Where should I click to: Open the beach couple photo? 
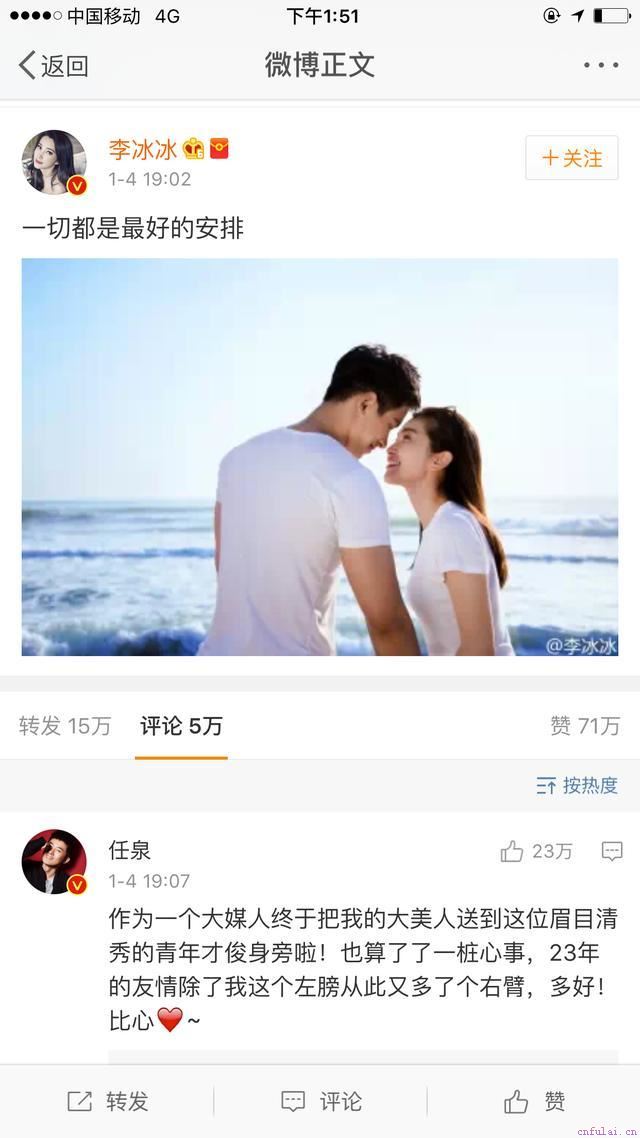[320, 457]
